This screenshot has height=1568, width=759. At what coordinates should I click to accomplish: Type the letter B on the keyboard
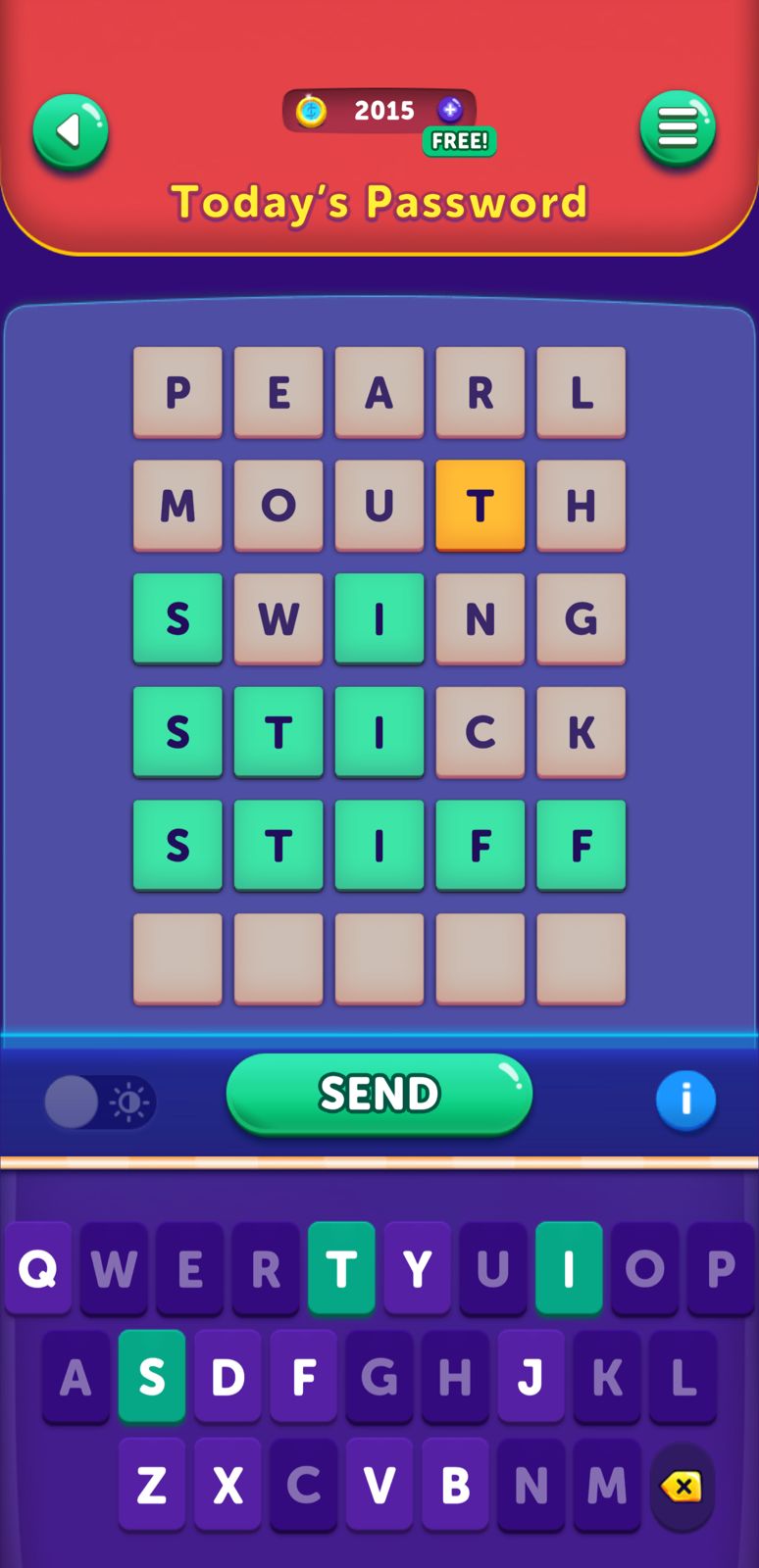point(455,1485)
